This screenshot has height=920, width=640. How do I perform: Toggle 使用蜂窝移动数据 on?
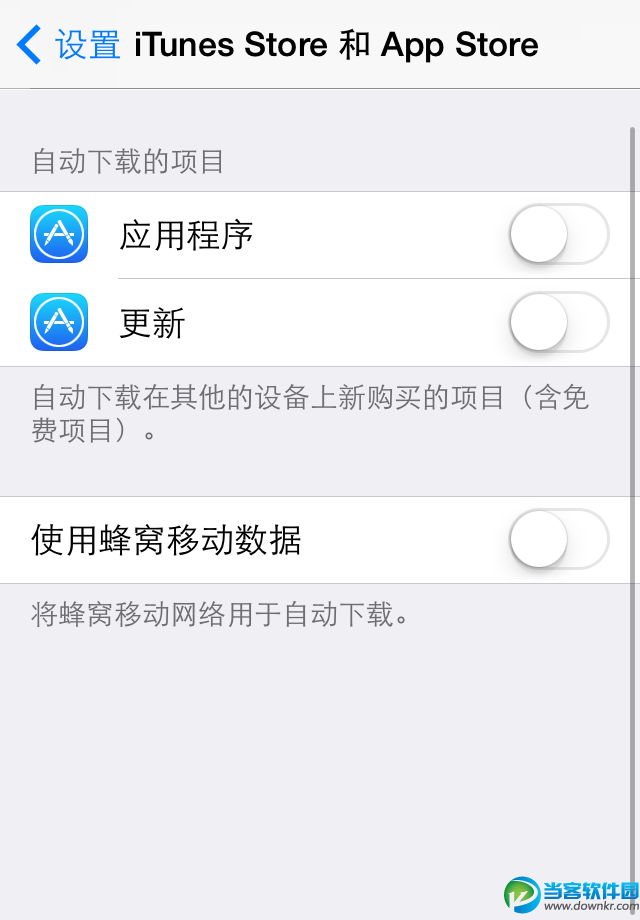[558, 540]
